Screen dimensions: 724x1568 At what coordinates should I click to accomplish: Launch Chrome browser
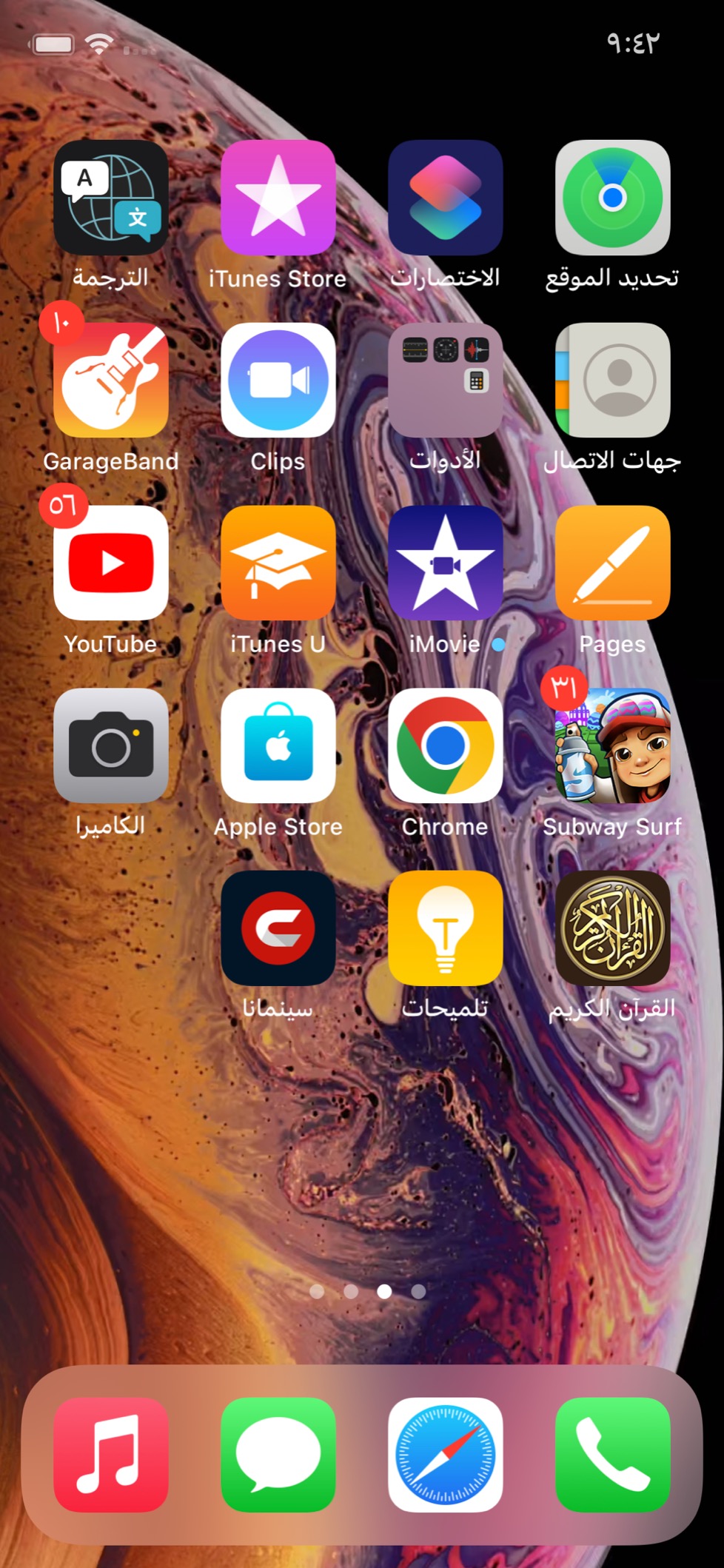pyautogui.click(x=445, y=746)
